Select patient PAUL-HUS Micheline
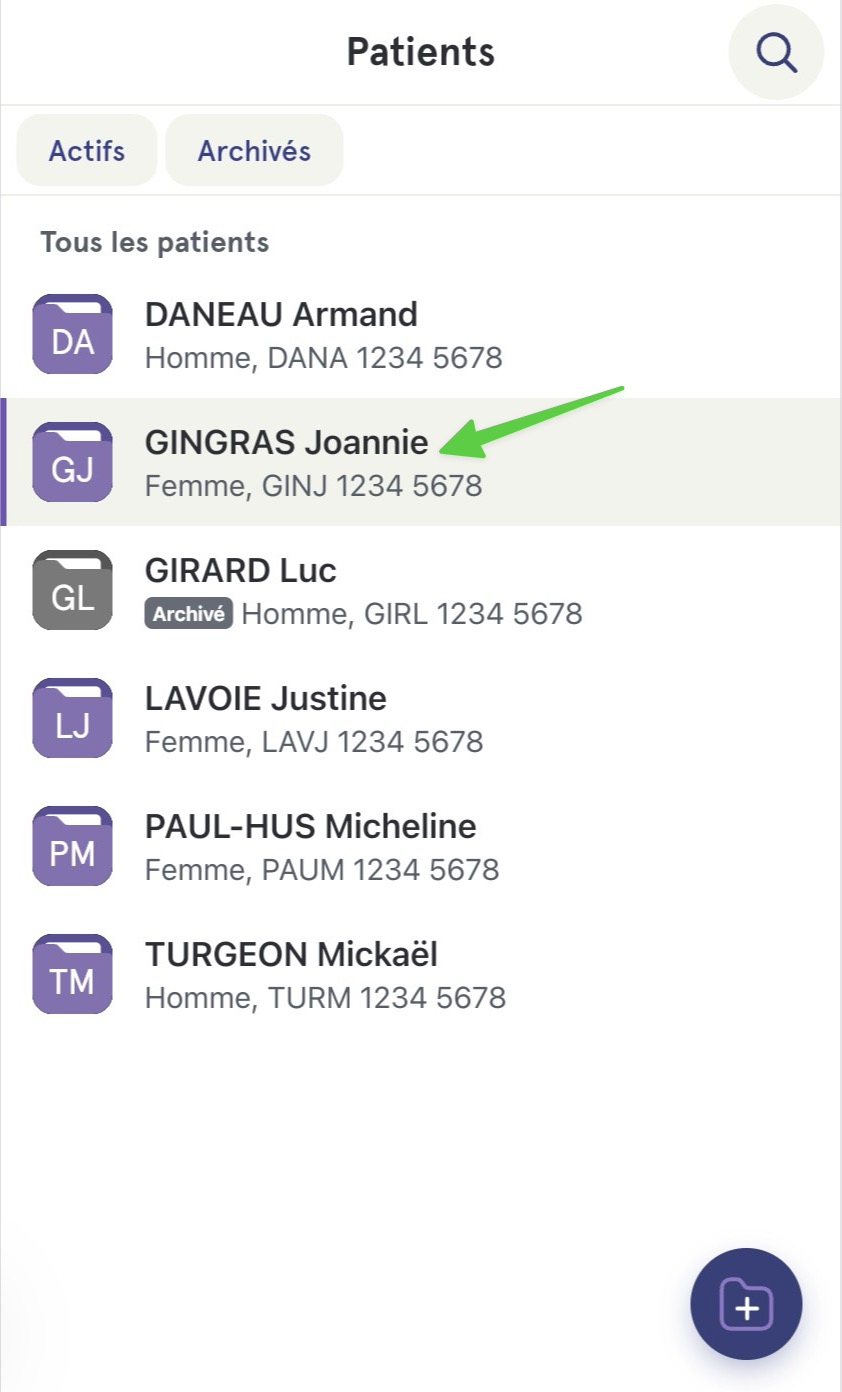The image size is (842, 1392). pos(421,846)
